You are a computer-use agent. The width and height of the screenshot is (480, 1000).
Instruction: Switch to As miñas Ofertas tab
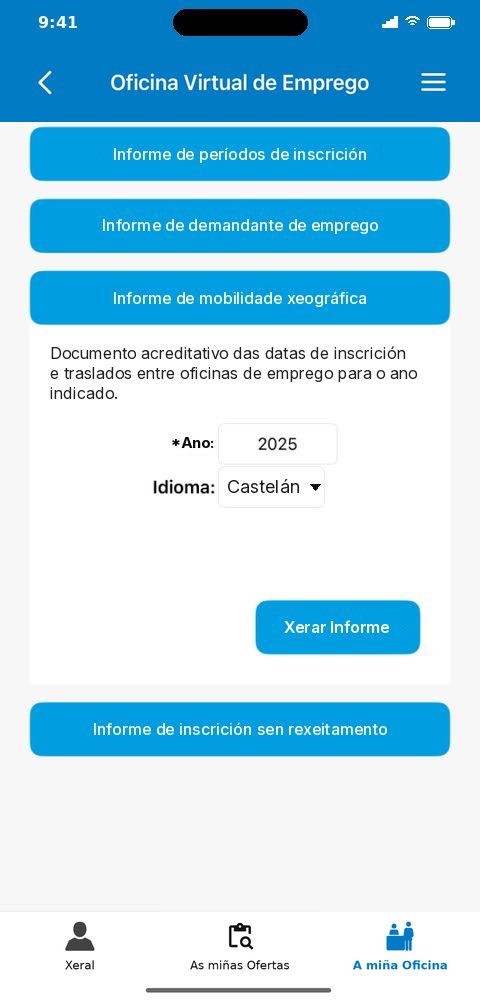[x=240, y=946]
